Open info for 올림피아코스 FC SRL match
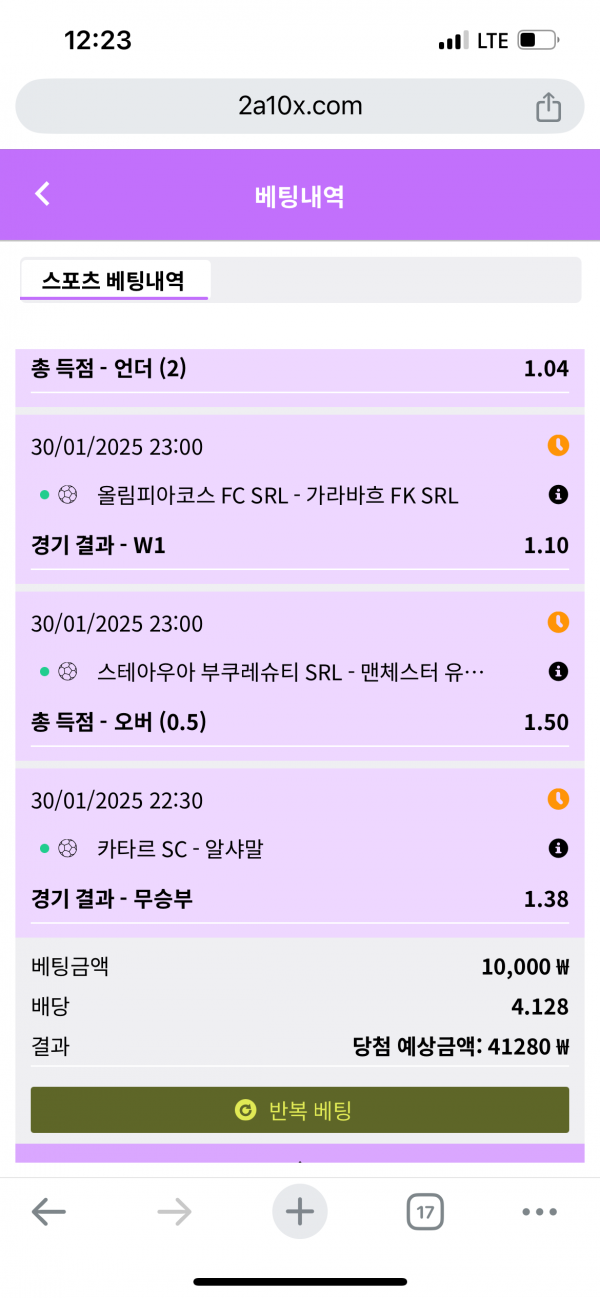600x1298 pixels. [x=558, y=494]
